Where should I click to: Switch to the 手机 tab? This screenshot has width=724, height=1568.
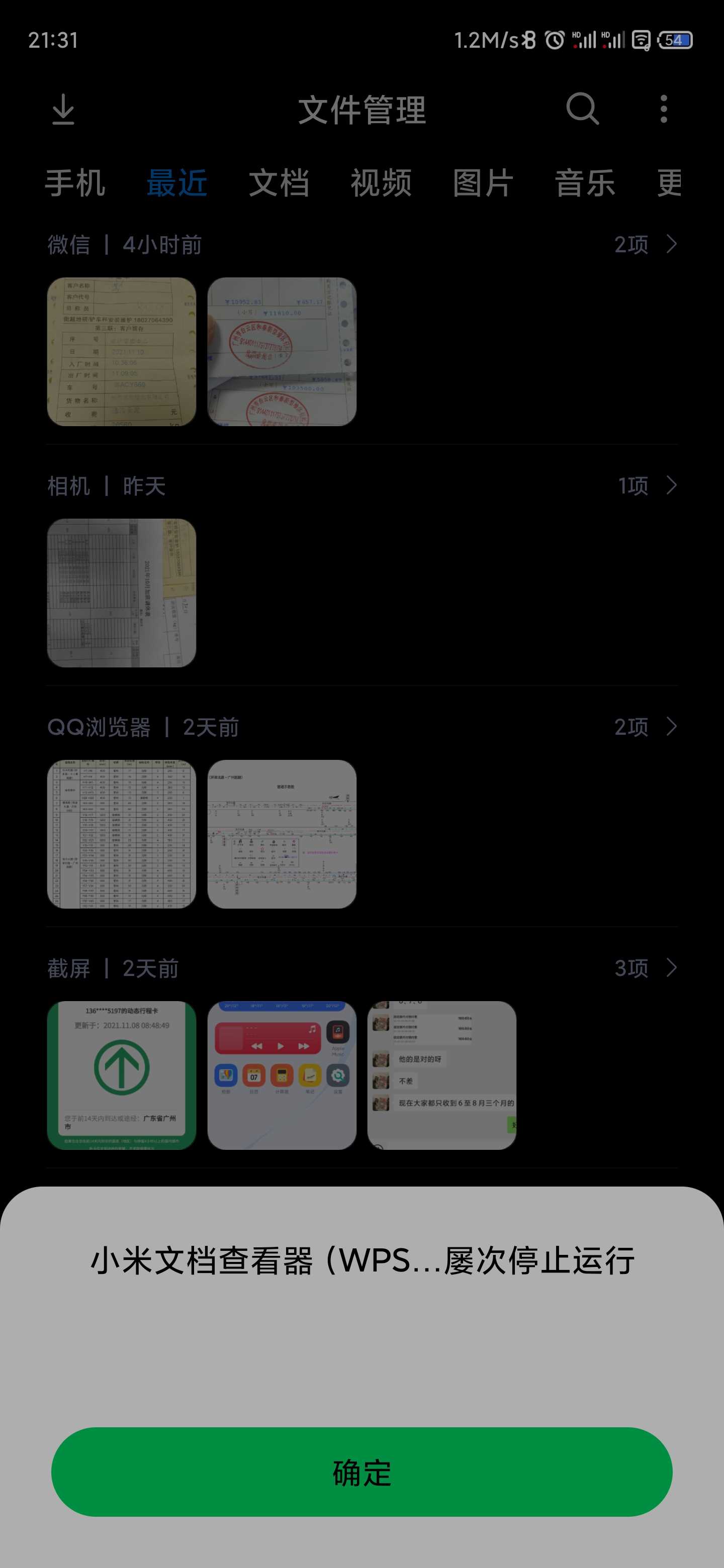[75, 183]
